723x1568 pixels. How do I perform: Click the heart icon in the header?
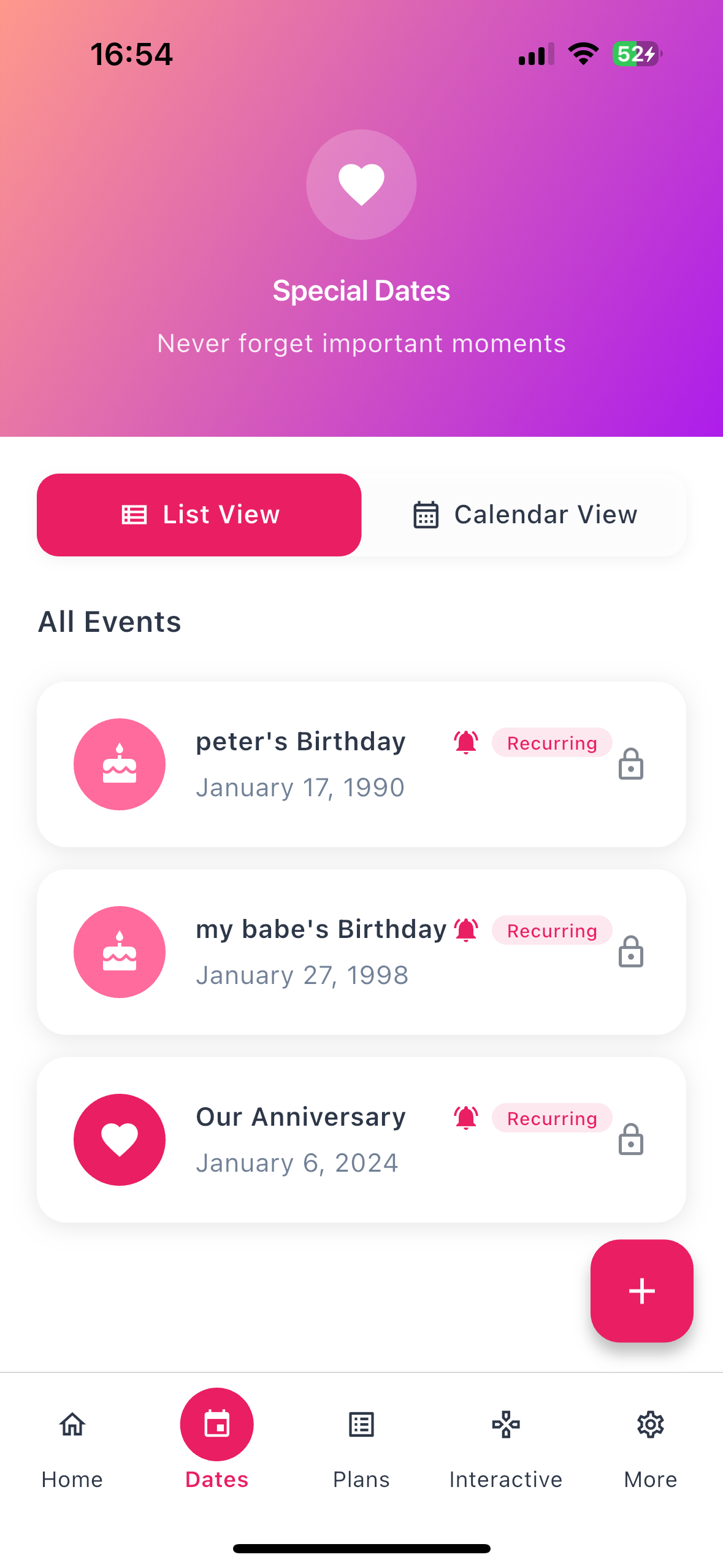(361, 185)
